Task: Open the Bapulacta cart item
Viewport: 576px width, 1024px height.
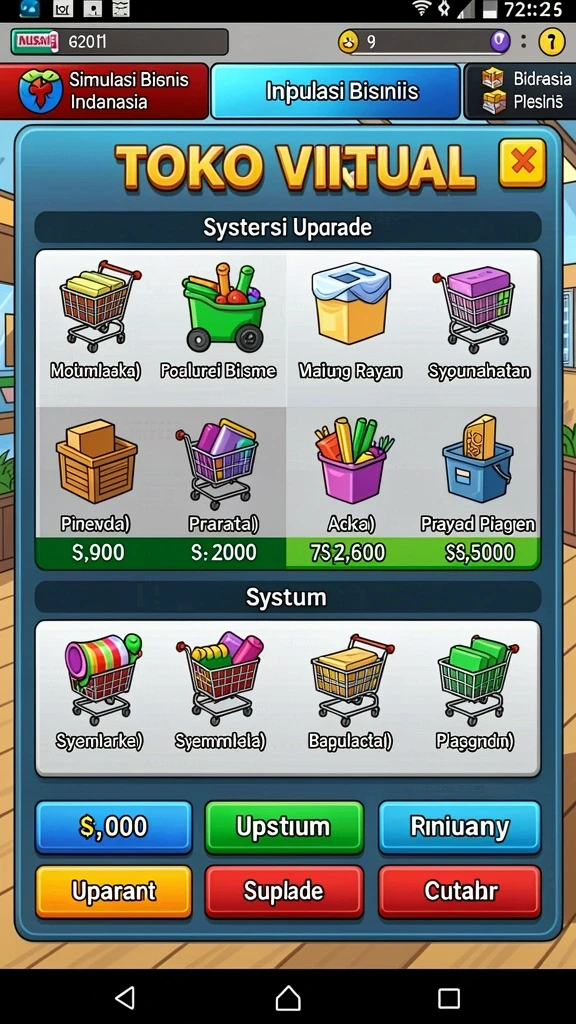Action: [351, 694]
